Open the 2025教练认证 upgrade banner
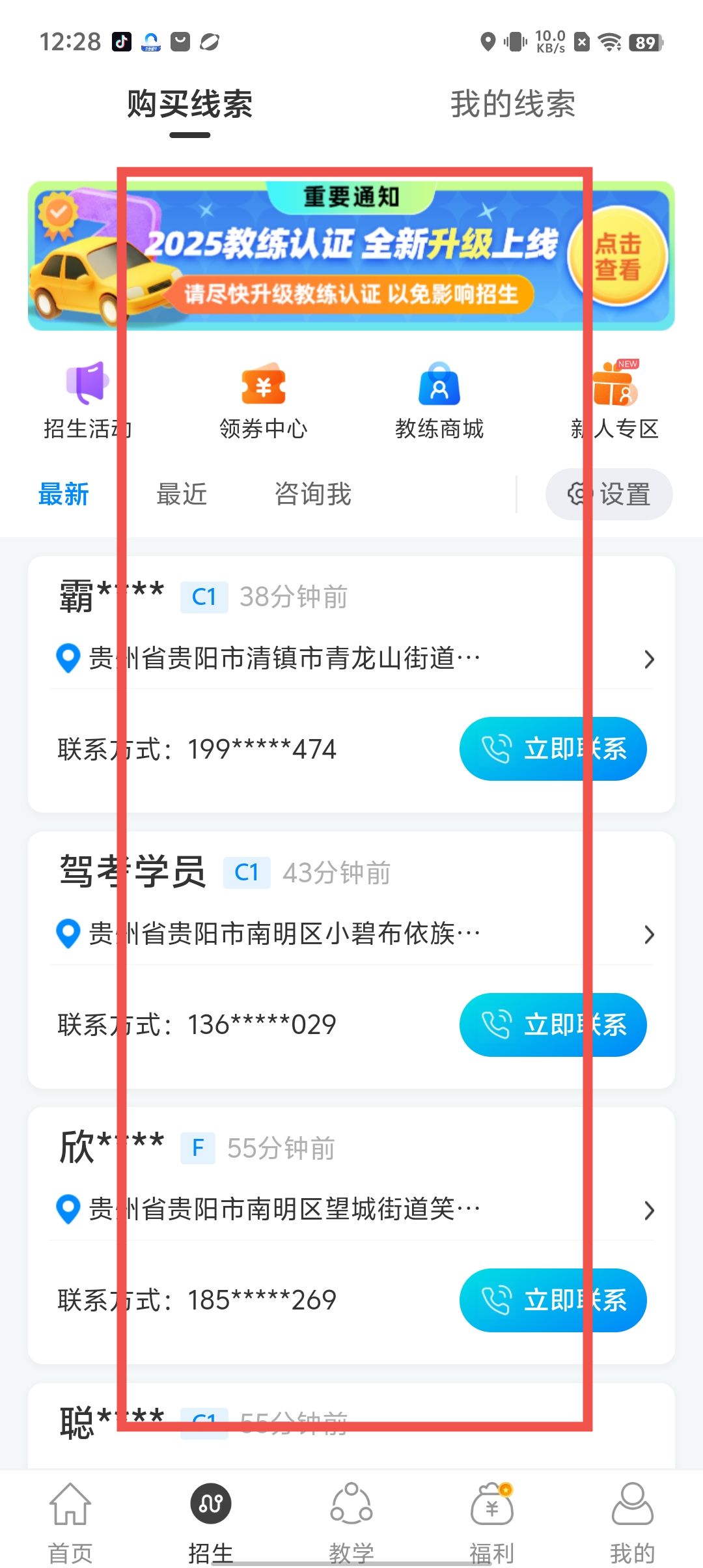Image resolution: width=703 pixels, height=1568 pixels. [x=351, y=256]
